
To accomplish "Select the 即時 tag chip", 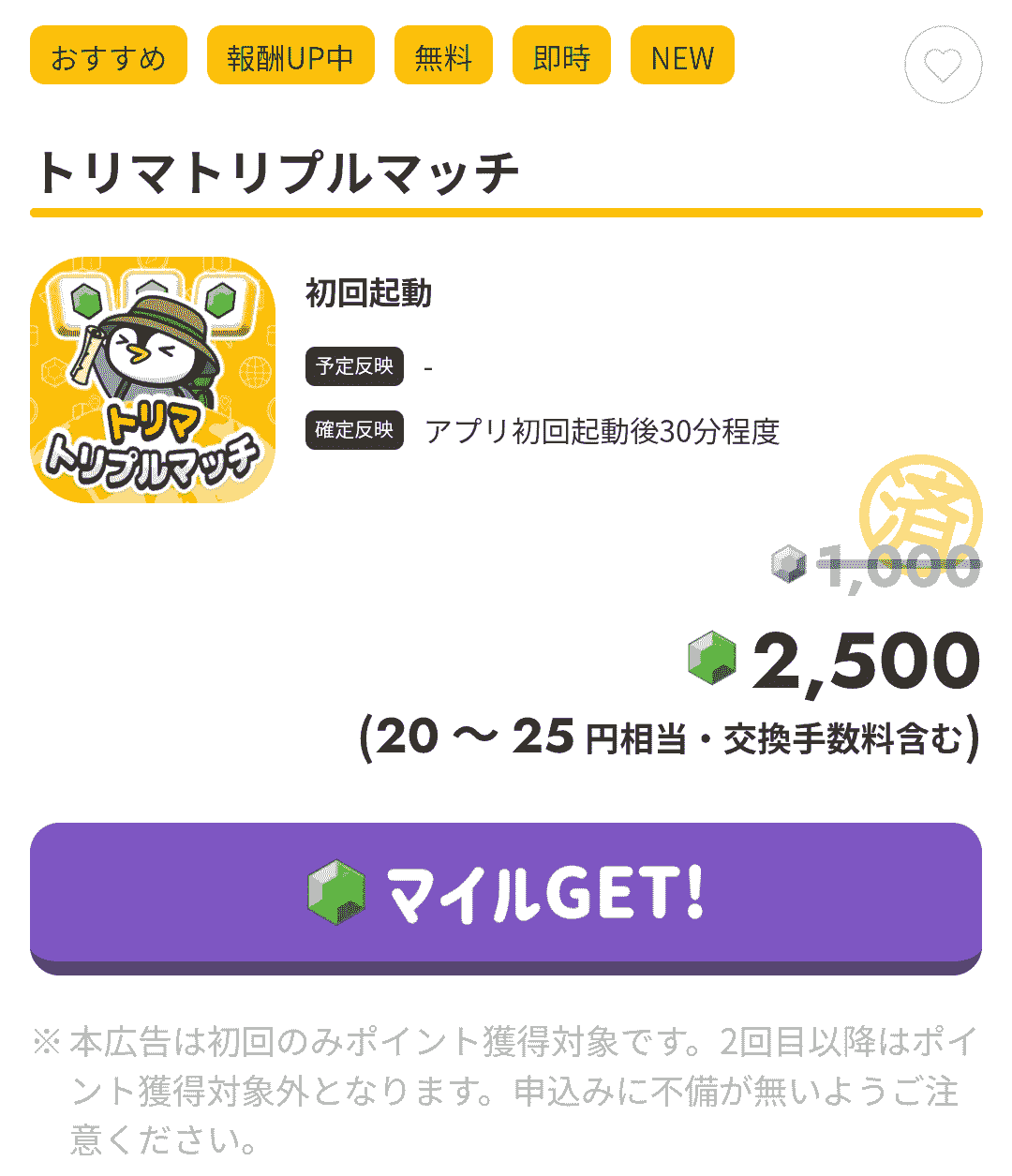I will 561,56.
